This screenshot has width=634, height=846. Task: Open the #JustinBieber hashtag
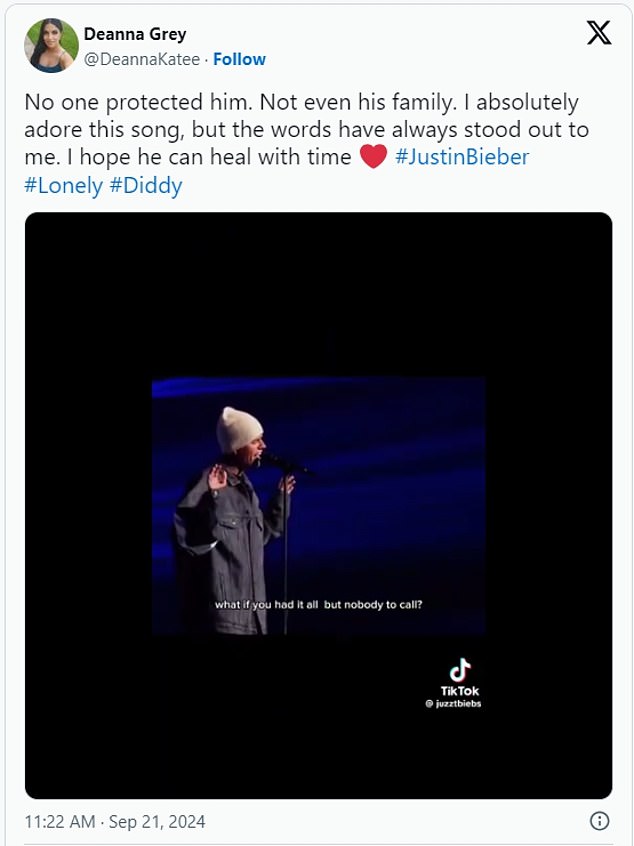click(462, 158)
